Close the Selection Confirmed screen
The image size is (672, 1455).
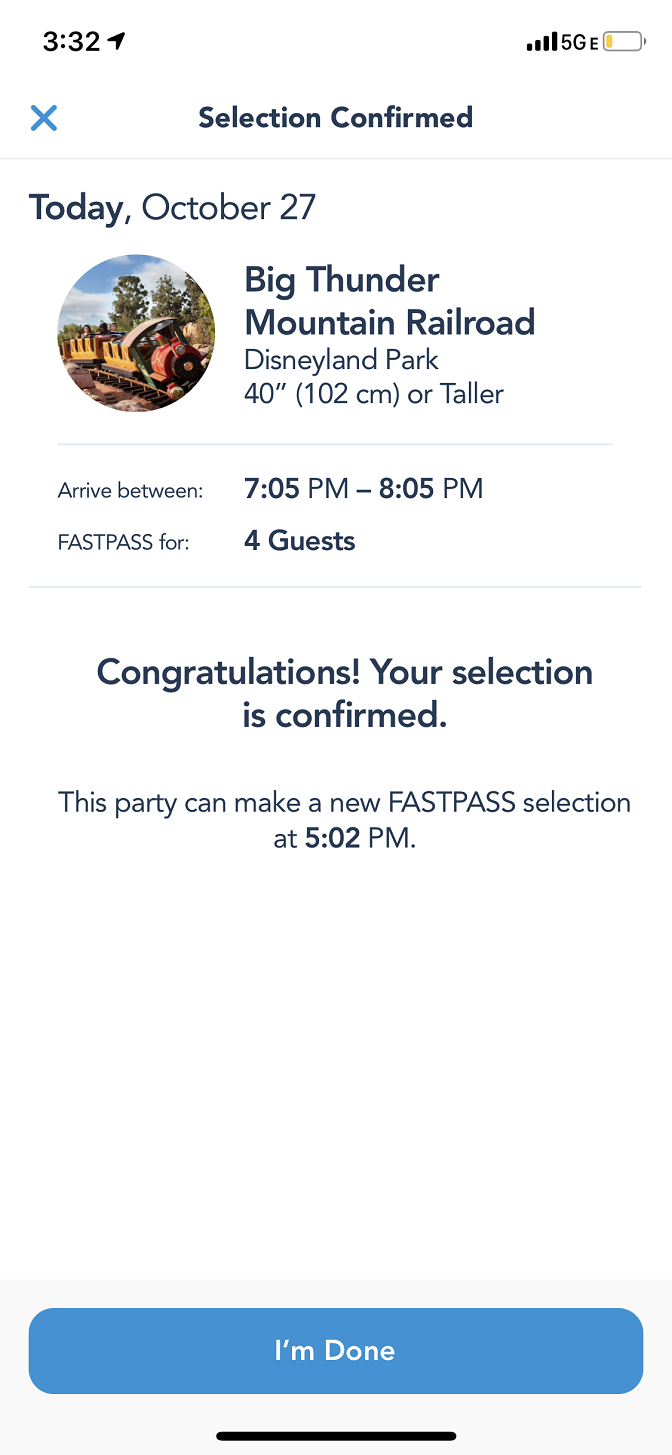pyautogui.click(x=44, y=118)
